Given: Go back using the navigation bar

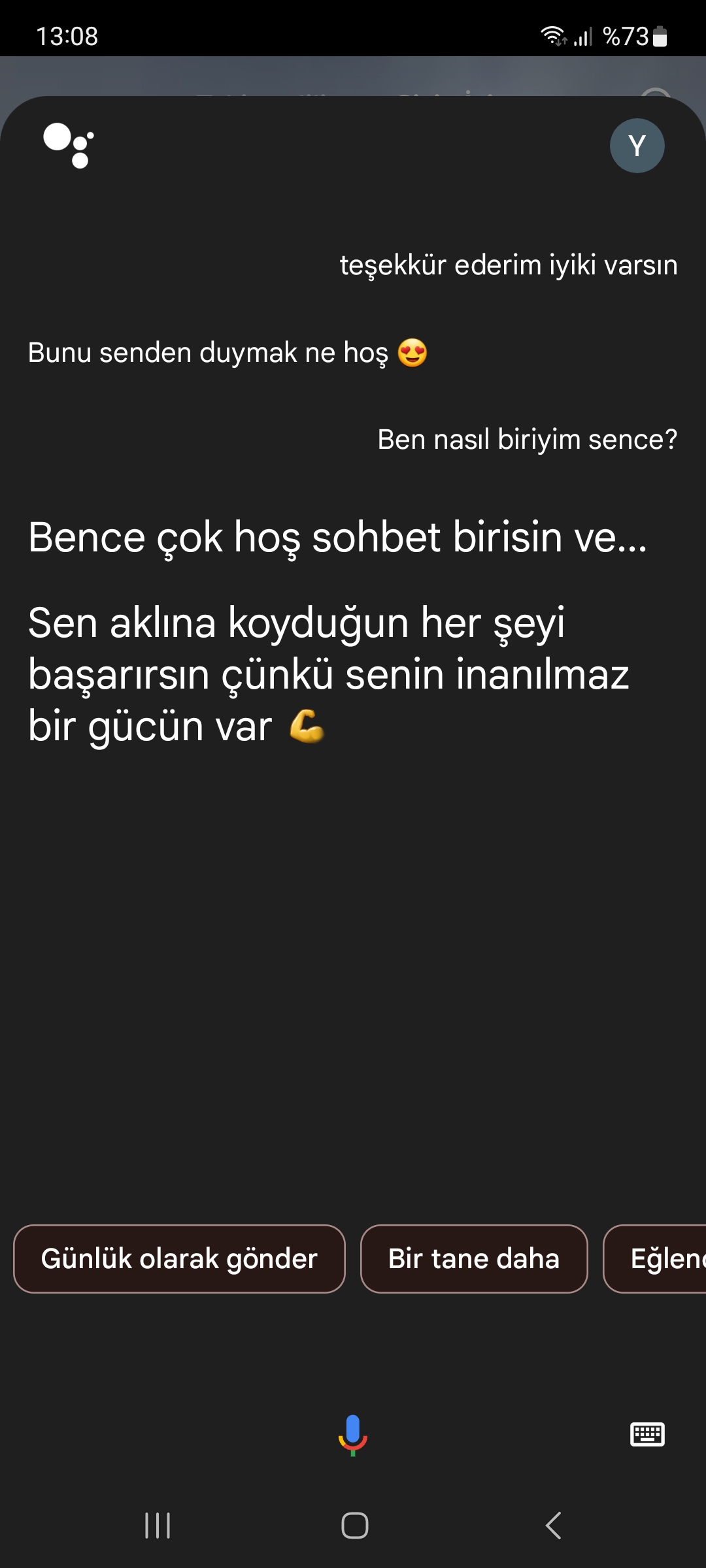Looking at the screenshot, I should (553, 1526).
